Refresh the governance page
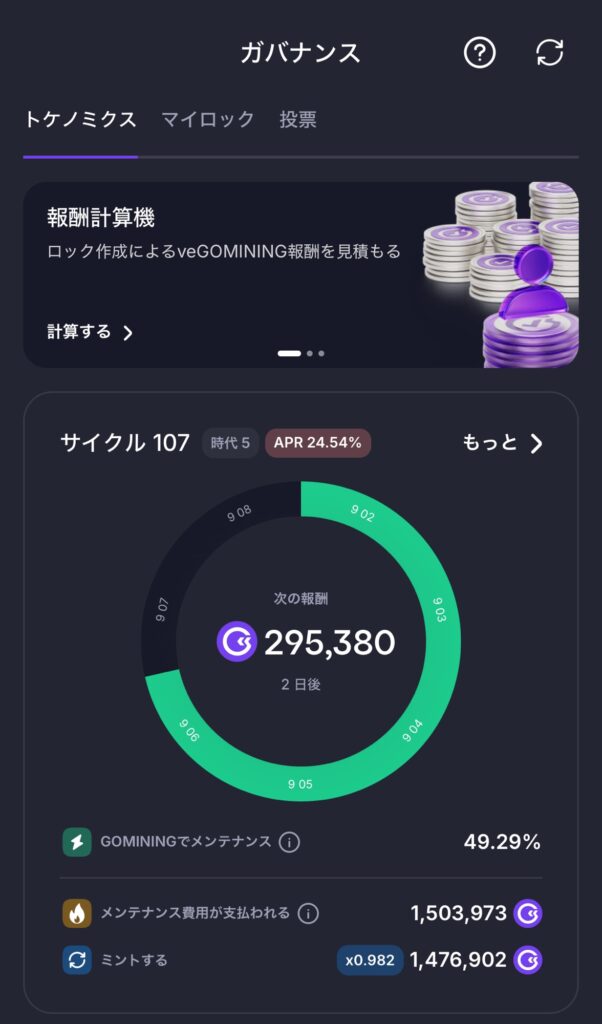 point(550,53)
